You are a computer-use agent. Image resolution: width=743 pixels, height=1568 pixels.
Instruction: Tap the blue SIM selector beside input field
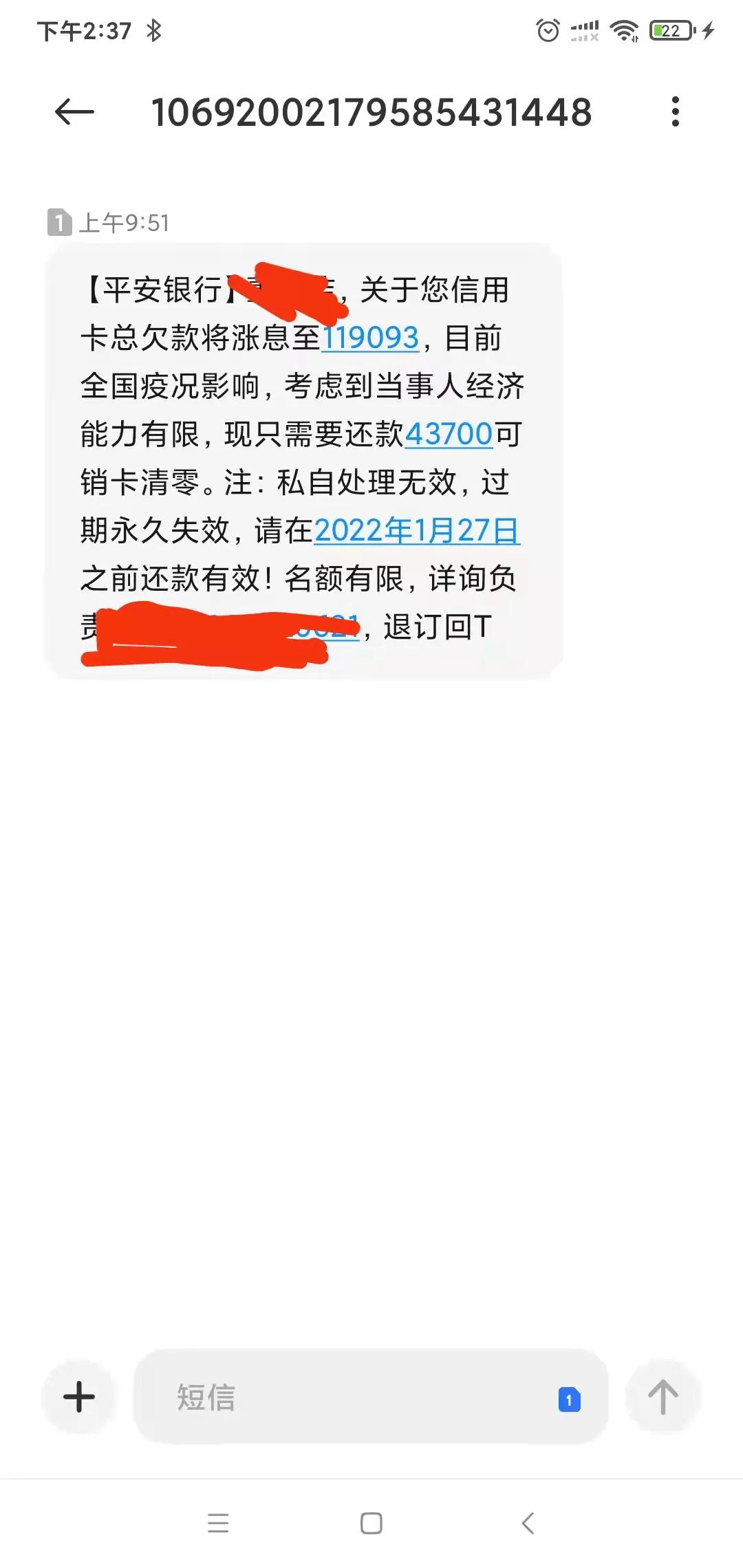(x=568, y=1397)
